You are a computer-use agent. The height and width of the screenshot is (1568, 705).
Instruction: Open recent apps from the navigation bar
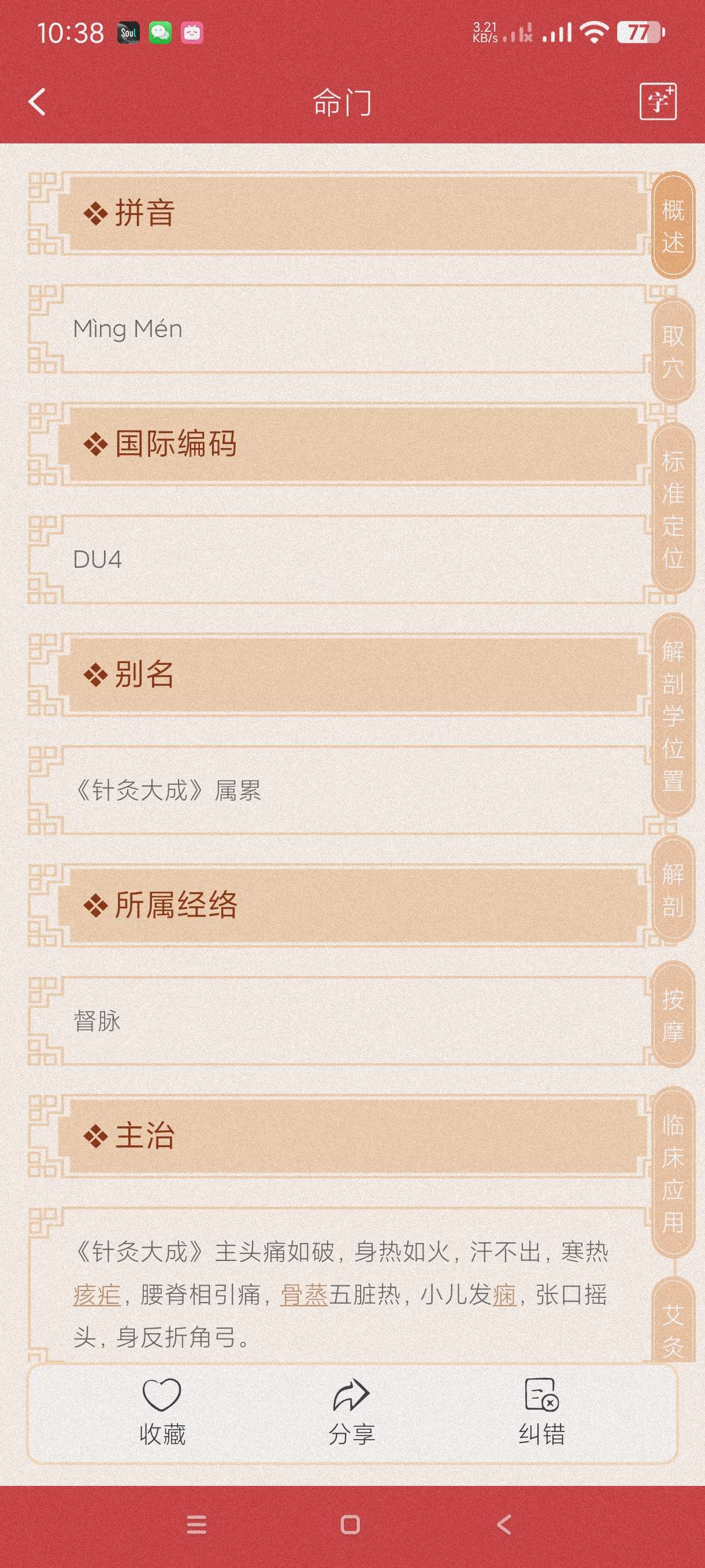pyautogui.click(x=196, y=1525)
